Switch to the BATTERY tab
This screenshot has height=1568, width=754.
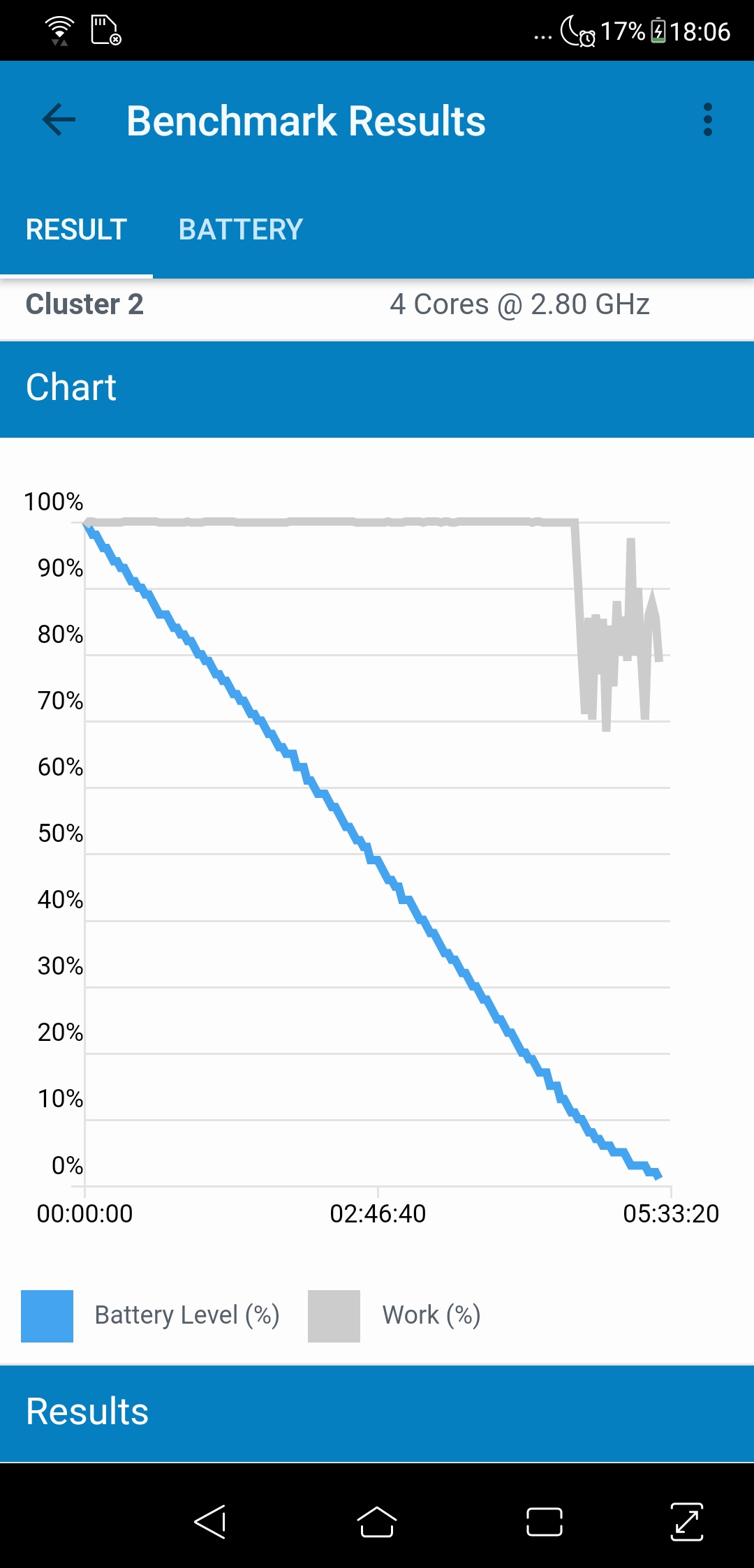[x=240, y=230]
